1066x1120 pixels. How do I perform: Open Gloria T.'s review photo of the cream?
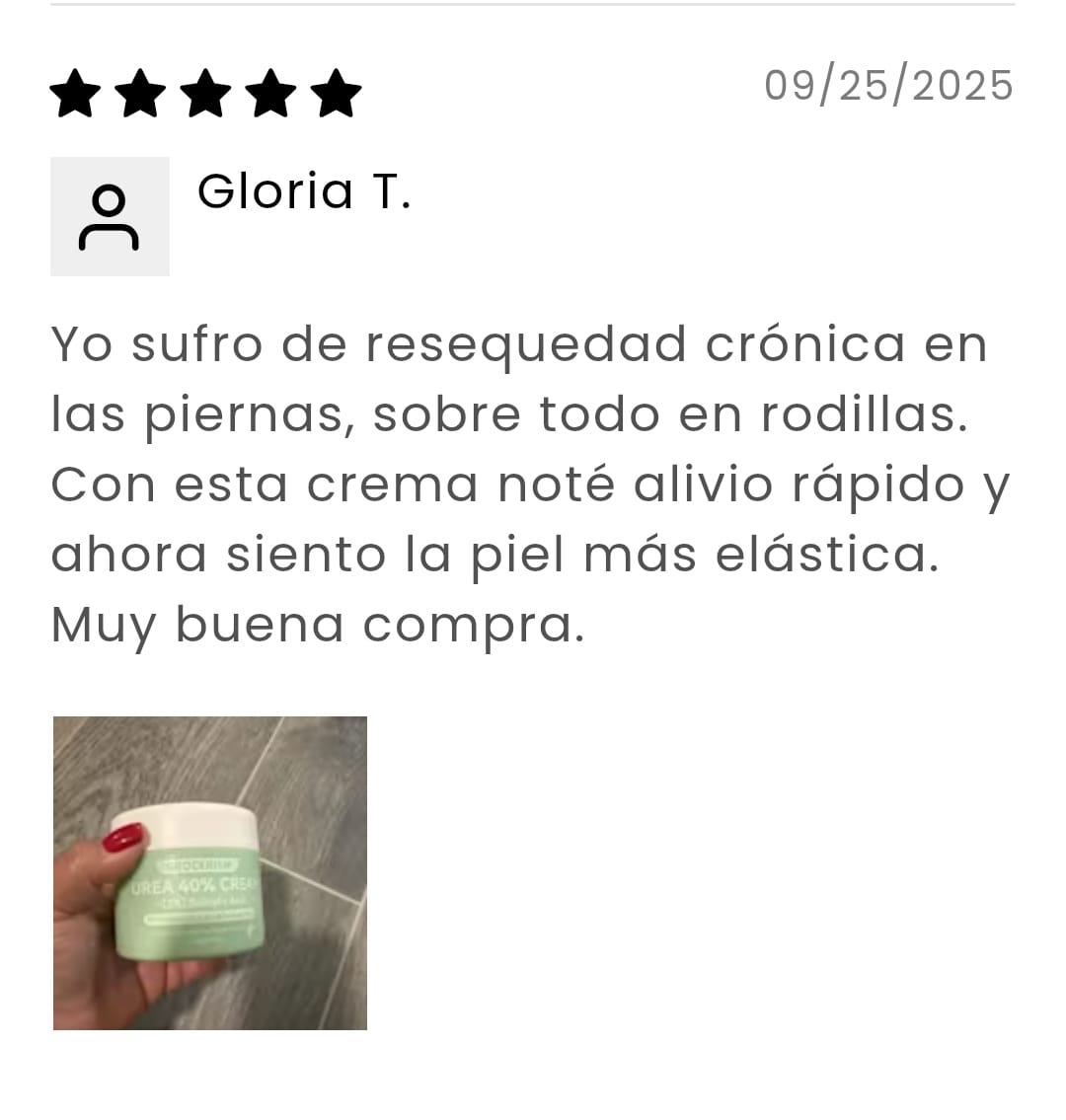click(x=209, y=872)
